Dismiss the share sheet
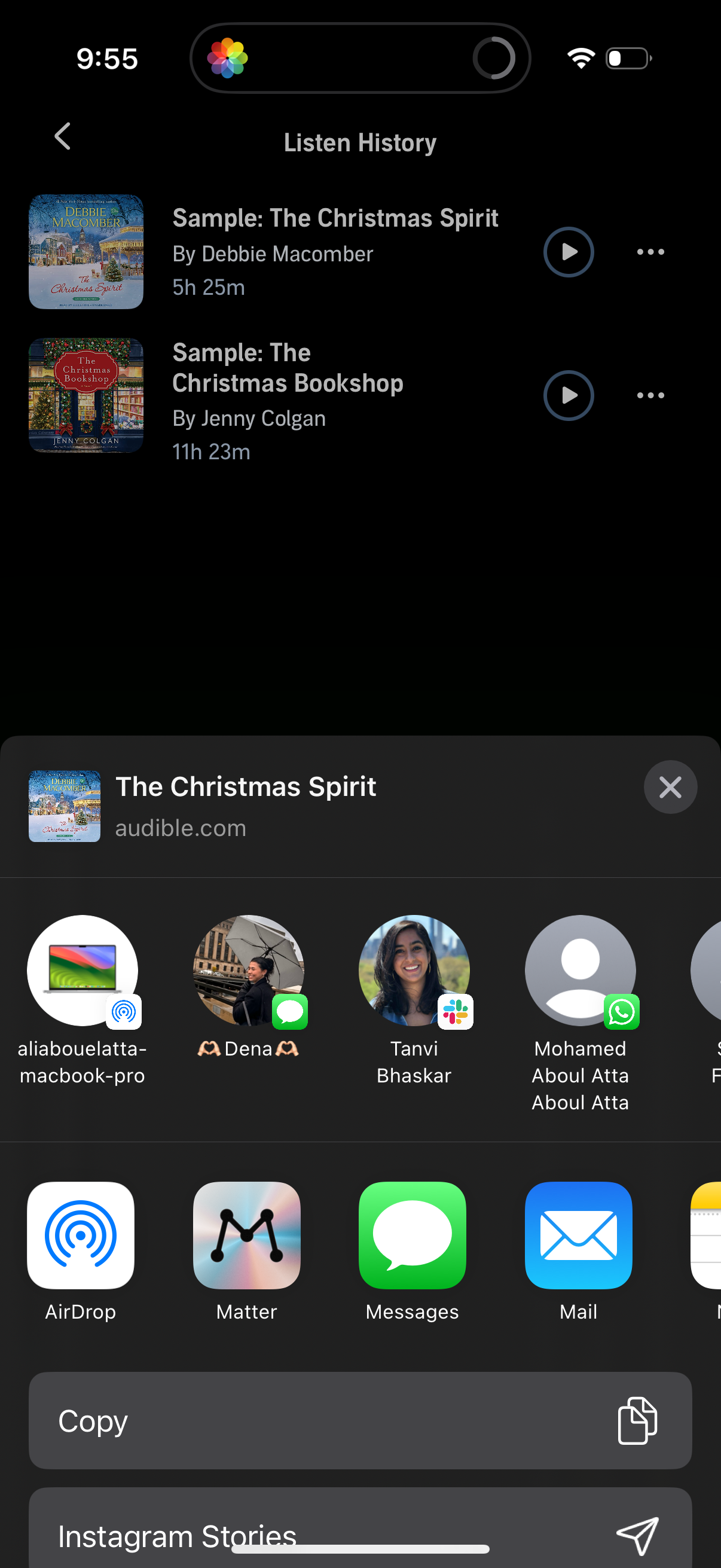The image size is (721, 1568). click(x=670, y=786)
